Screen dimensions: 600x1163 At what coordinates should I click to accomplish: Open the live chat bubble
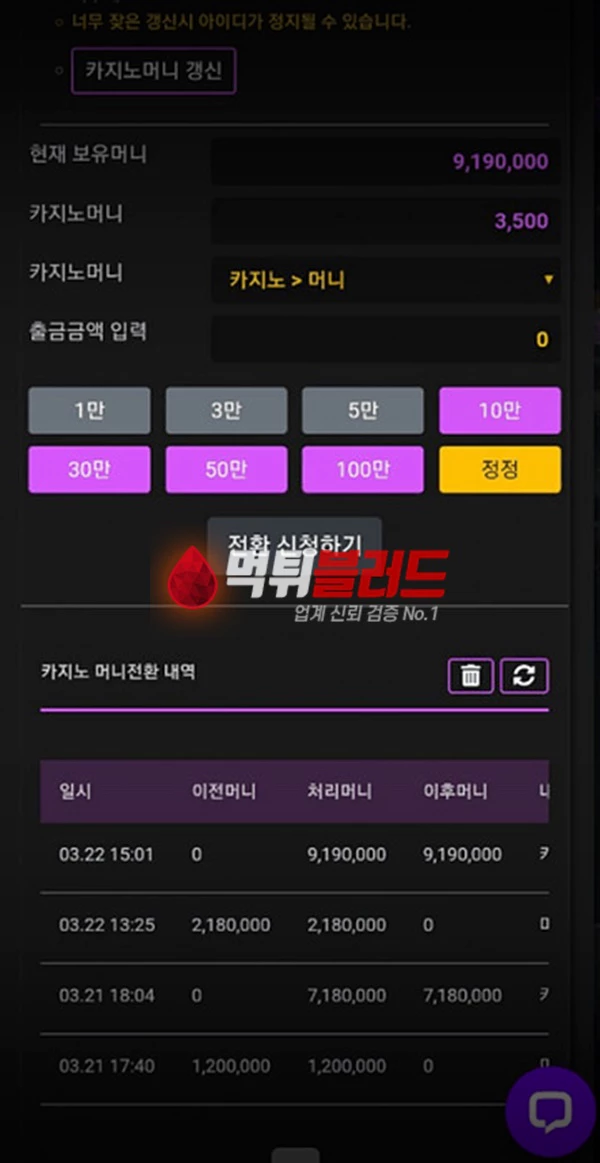[x=550, y=1112]
